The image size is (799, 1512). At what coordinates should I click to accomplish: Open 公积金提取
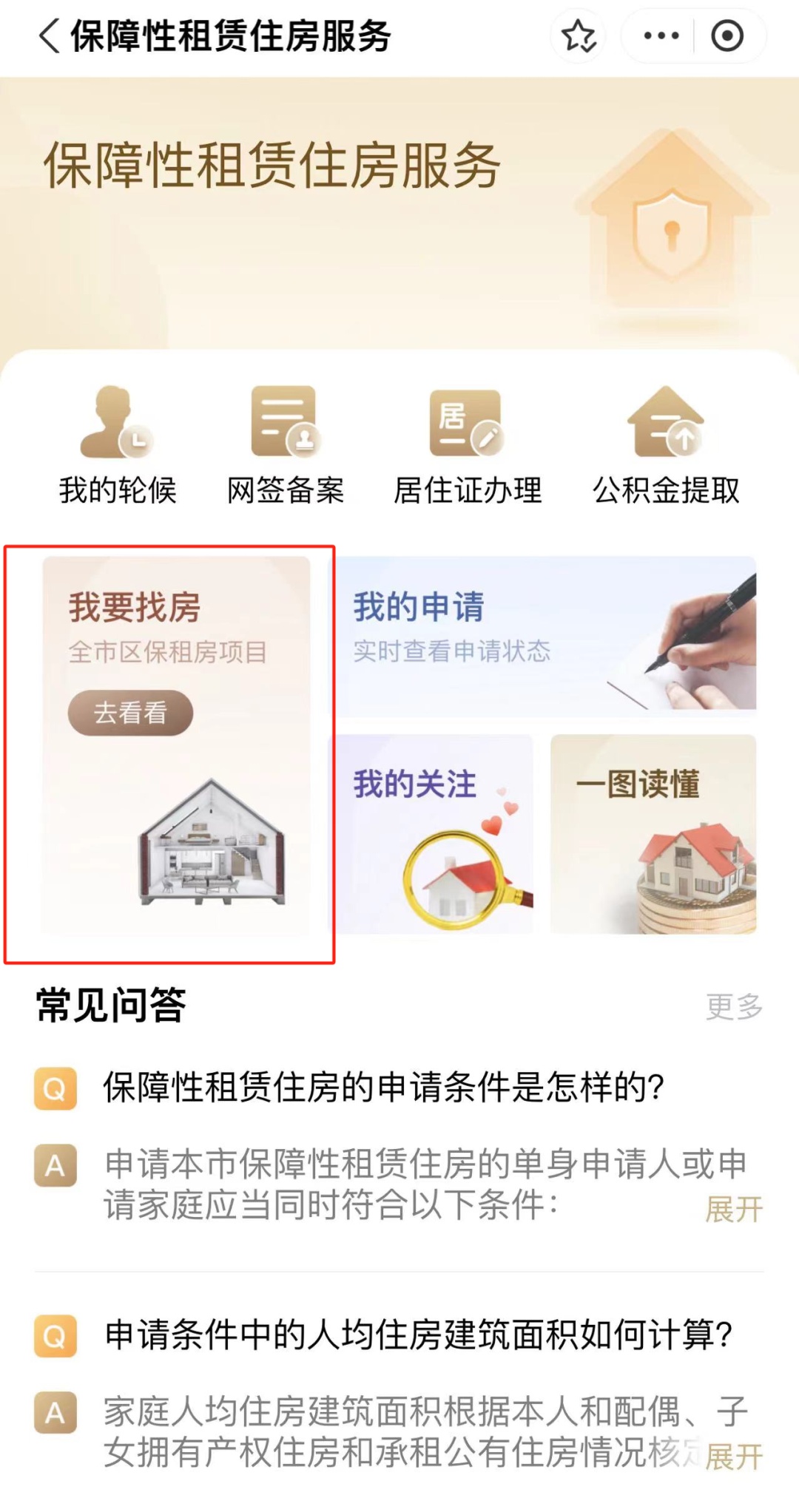point(666,445)
